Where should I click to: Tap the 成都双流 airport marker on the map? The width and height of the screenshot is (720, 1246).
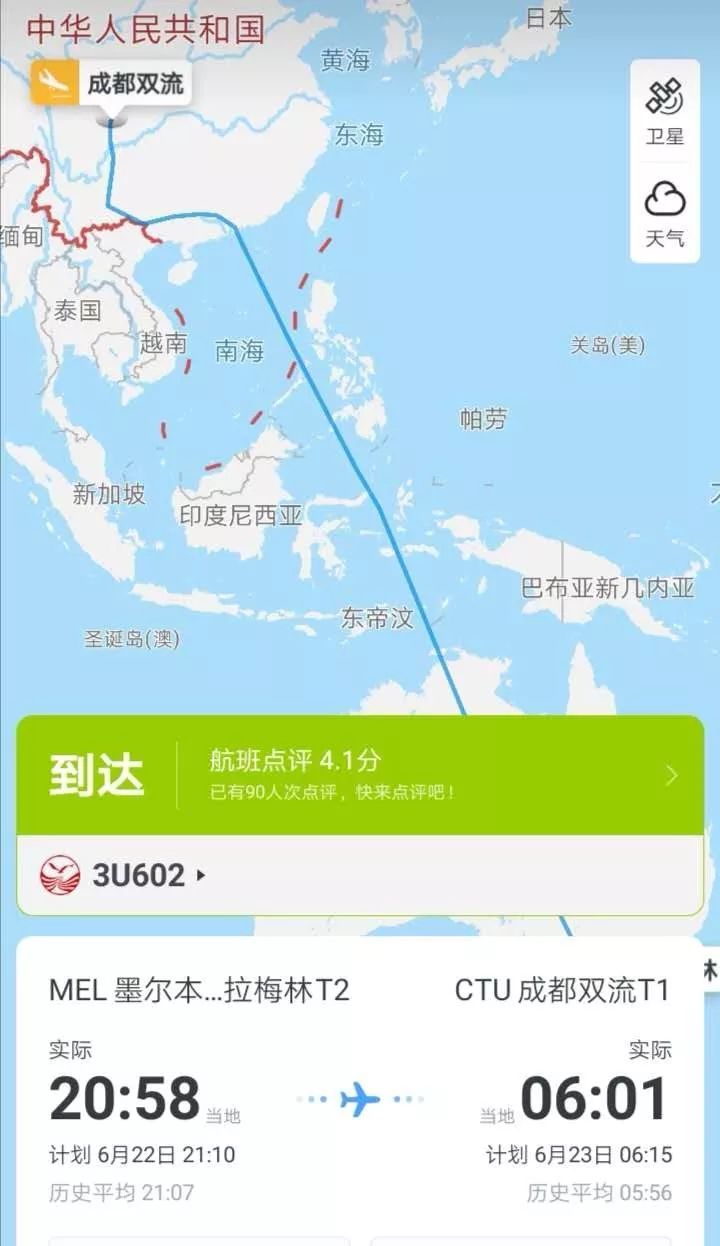tap(112, 84)
